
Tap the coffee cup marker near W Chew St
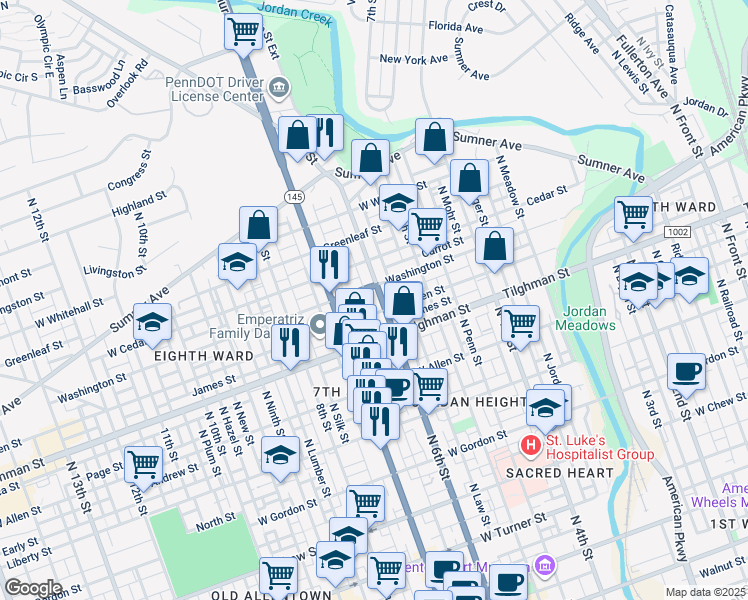[x=686, y=372]
